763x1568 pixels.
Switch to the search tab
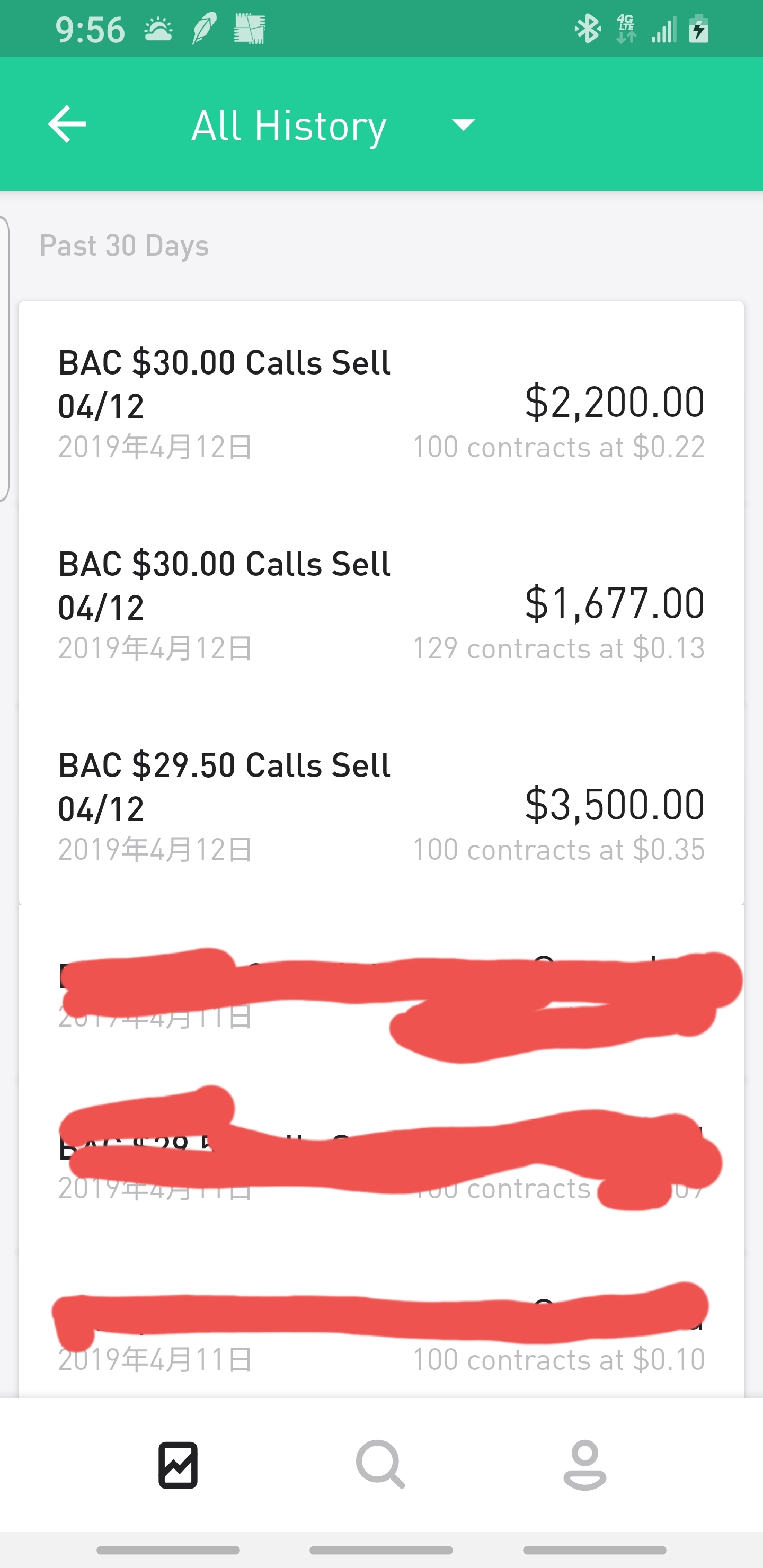click(x=381, y=1465)
